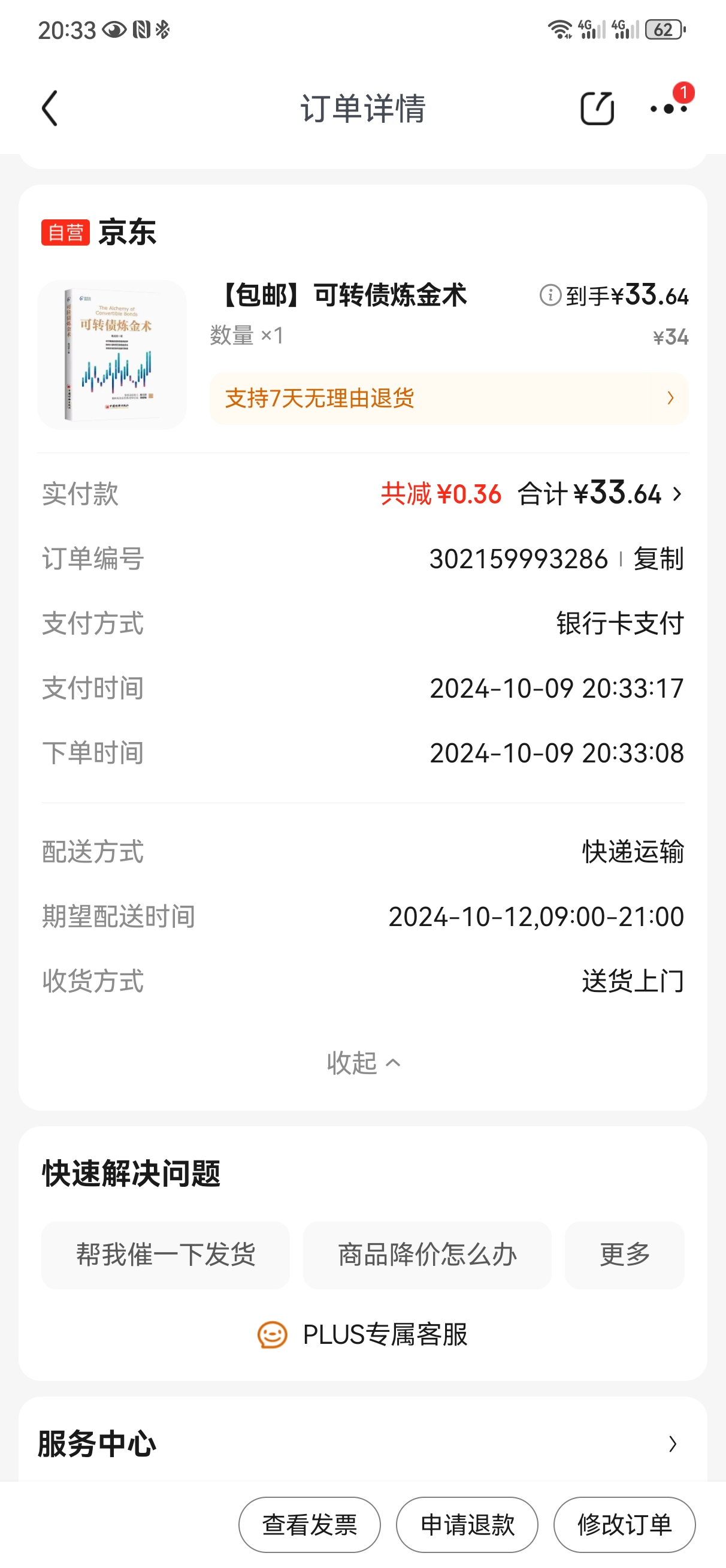Expand the 合计 payment breakdown

point(677,494)
